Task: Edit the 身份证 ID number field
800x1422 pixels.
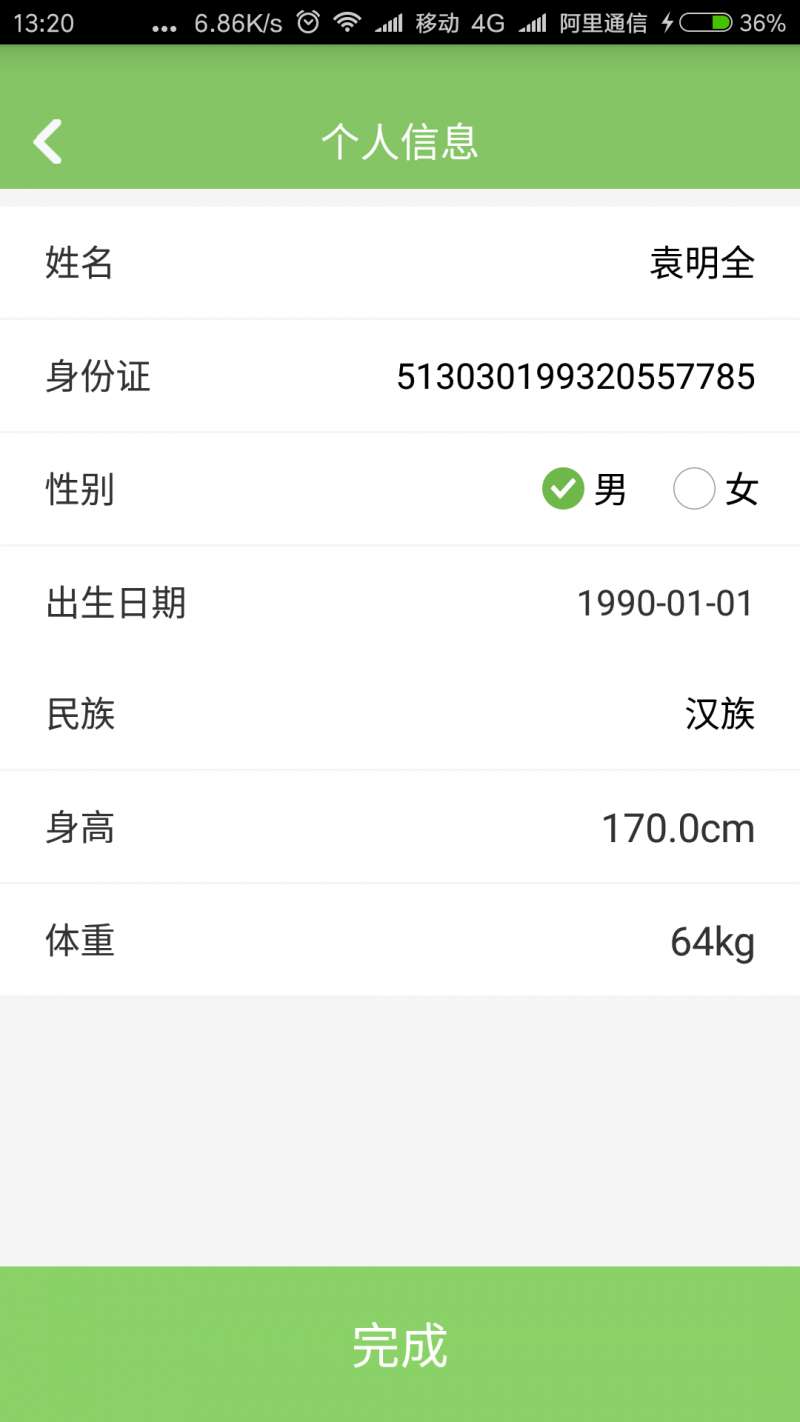Action: 400,377
